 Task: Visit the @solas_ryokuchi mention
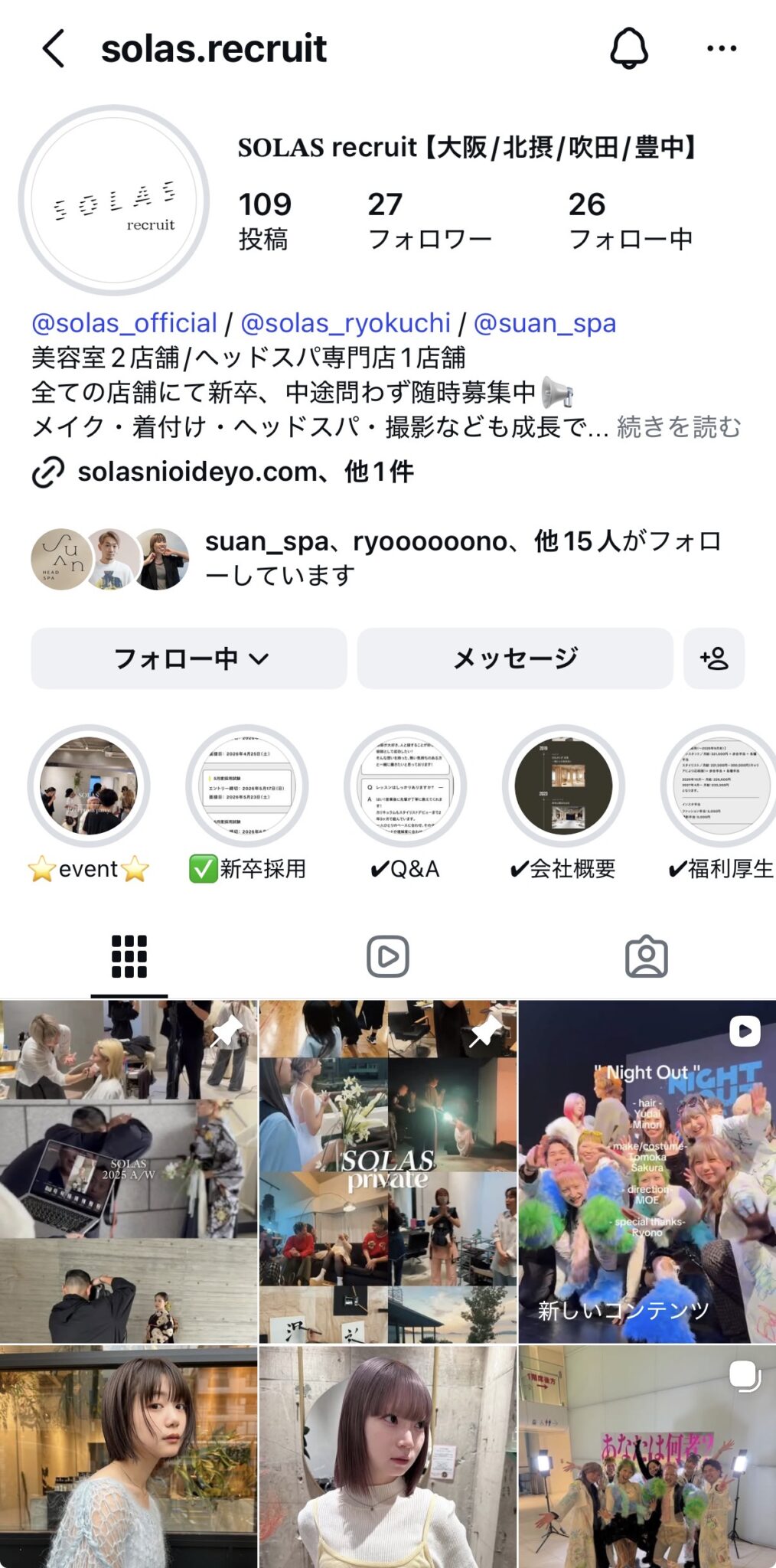[x=345, y=323]
